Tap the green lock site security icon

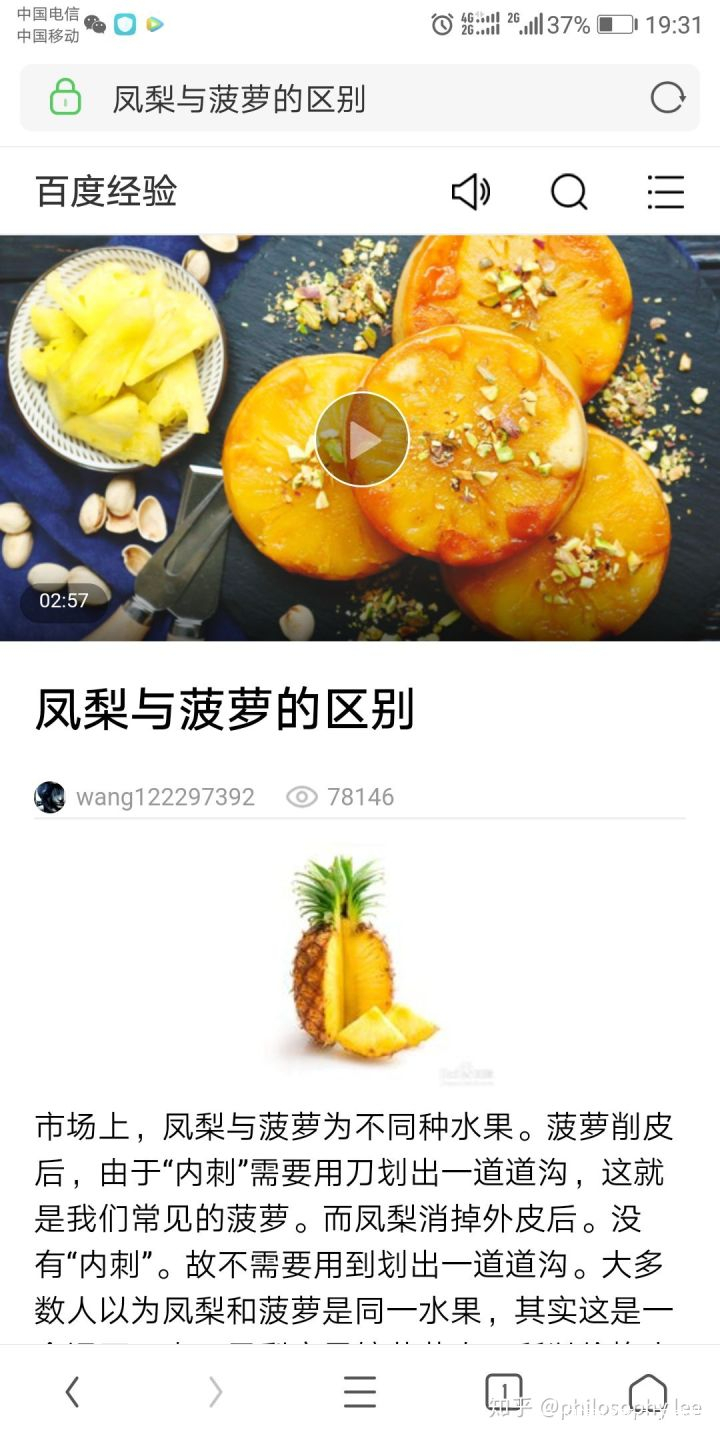click(x=65, y=98)
